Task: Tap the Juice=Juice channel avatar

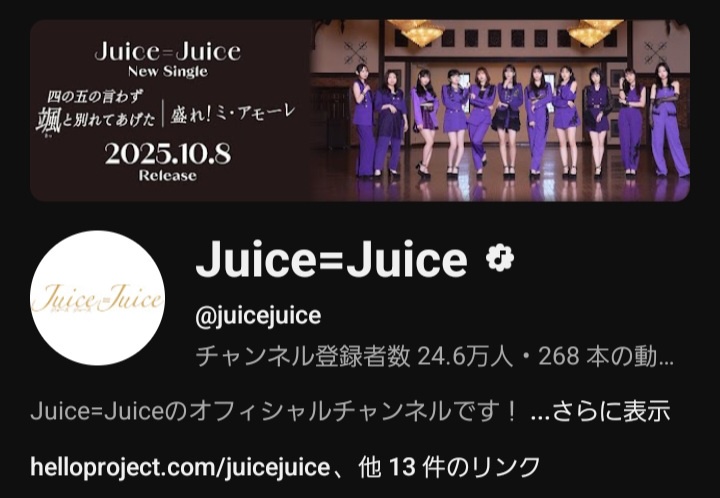Action: 97,298
